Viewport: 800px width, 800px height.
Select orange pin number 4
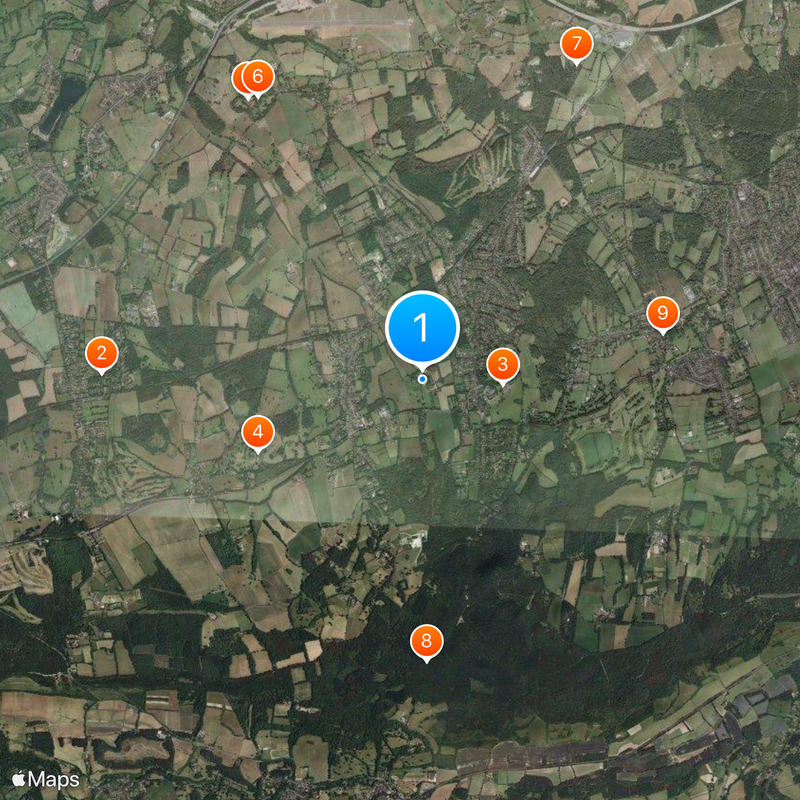coord(258,432)
